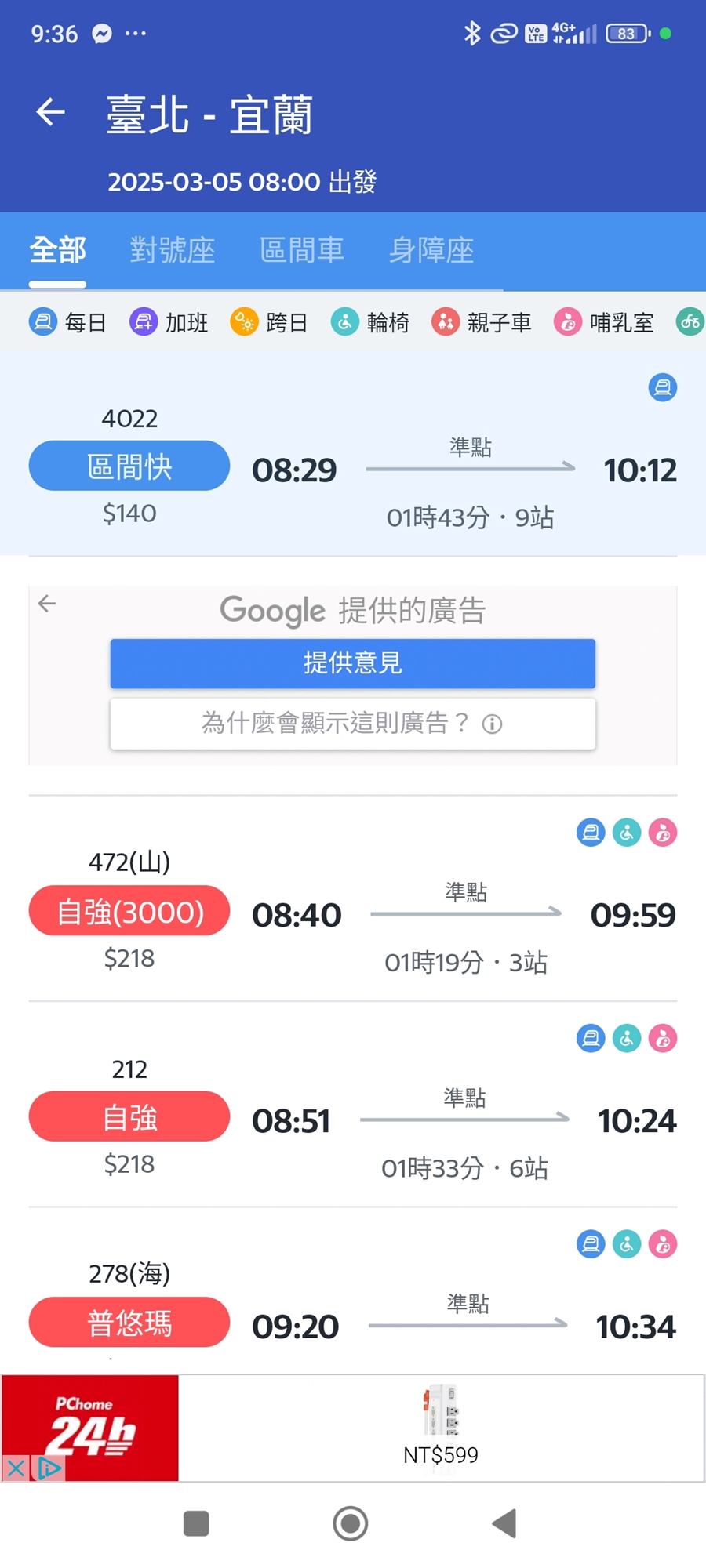Tap the 提供意見 ad feedback button

click(352, 663)
